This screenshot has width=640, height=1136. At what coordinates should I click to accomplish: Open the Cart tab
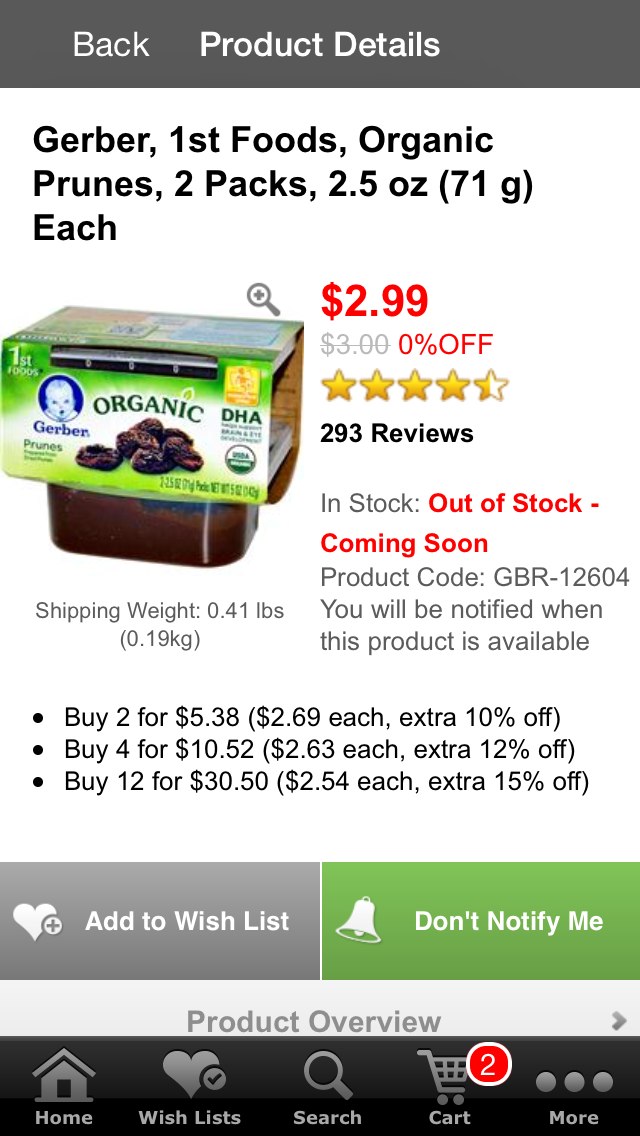pos(450,1089)
